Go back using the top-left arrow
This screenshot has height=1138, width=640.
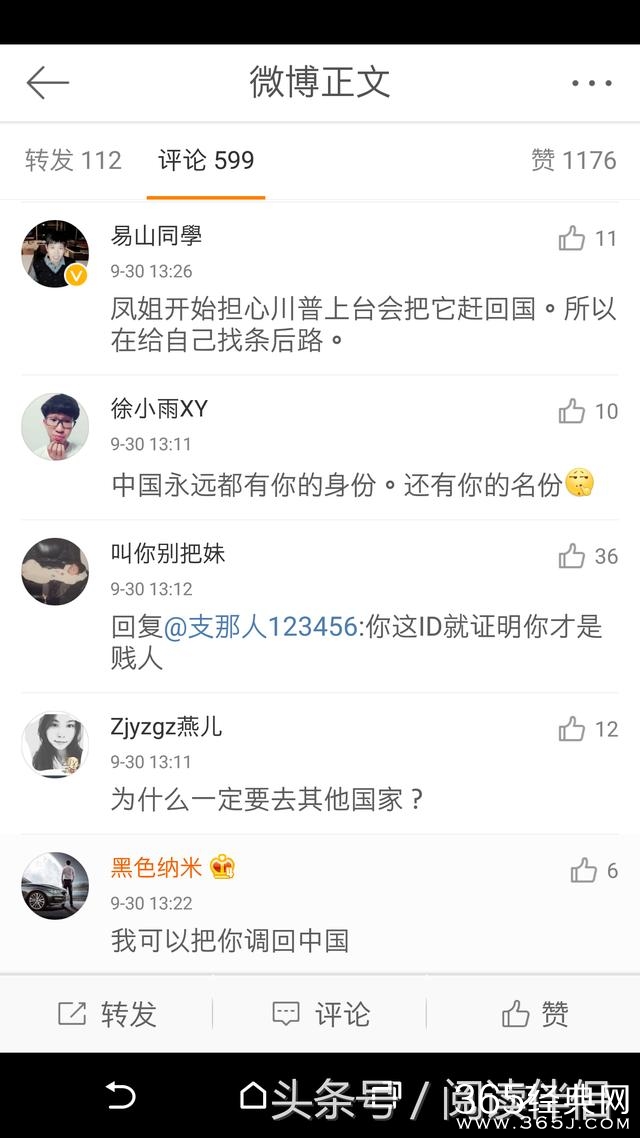click(x=47, y=83)
